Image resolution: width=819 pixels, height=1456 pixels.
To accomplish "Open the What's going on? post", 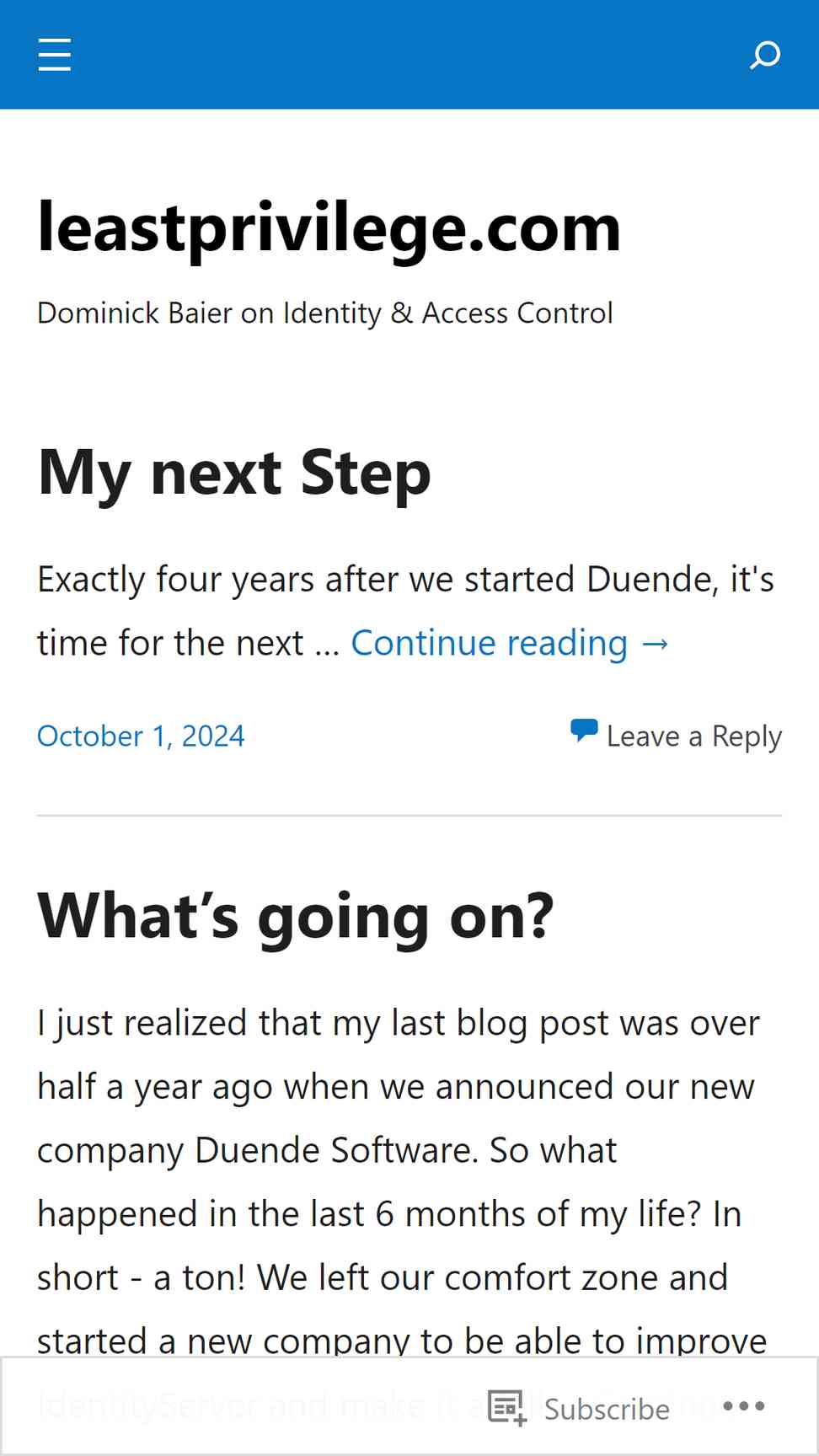I will 296,916.
